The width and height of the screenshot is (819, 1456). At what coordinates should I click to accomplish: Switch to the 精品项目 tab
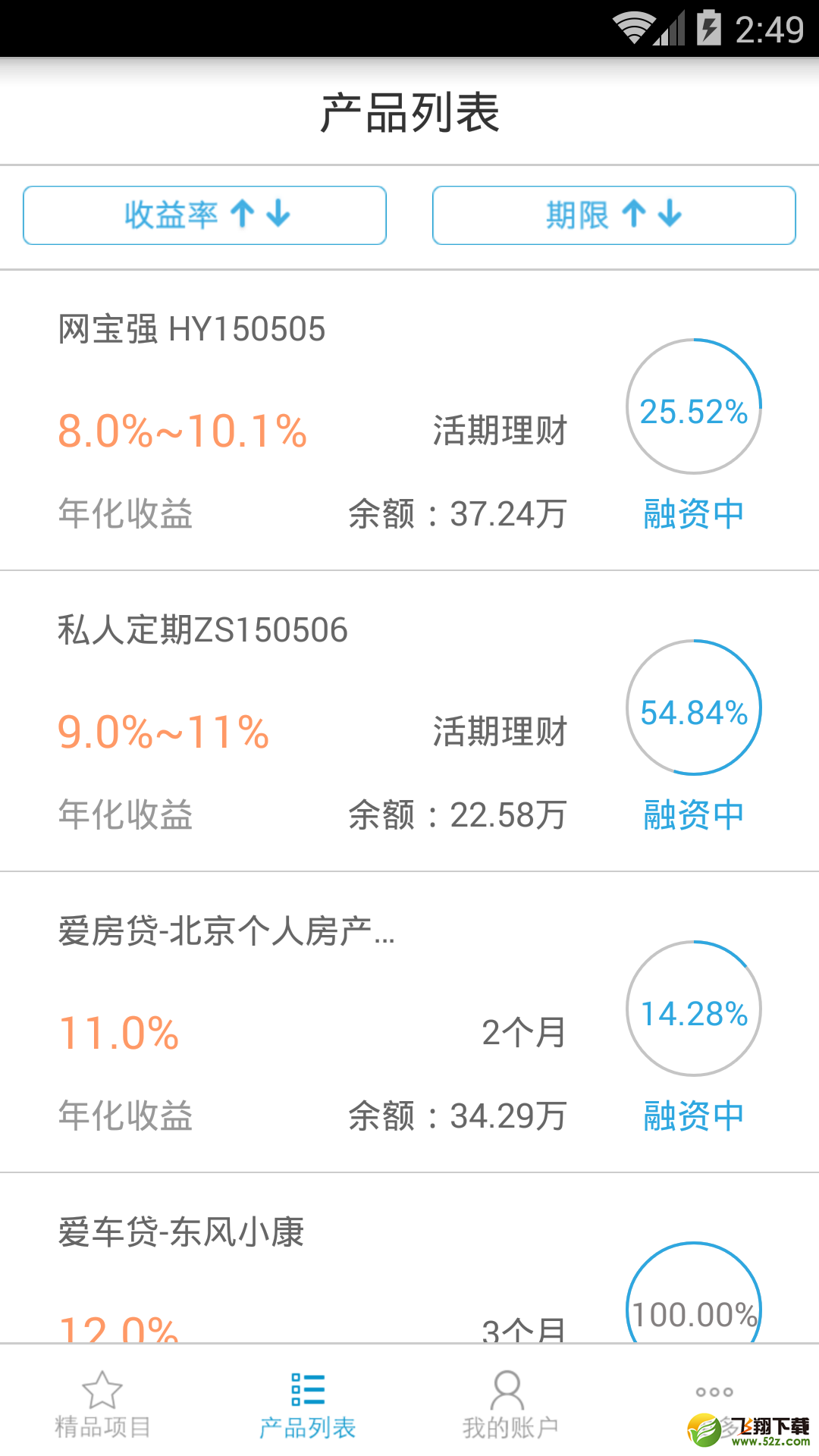pyautogui.click(x=102, y=1403)
